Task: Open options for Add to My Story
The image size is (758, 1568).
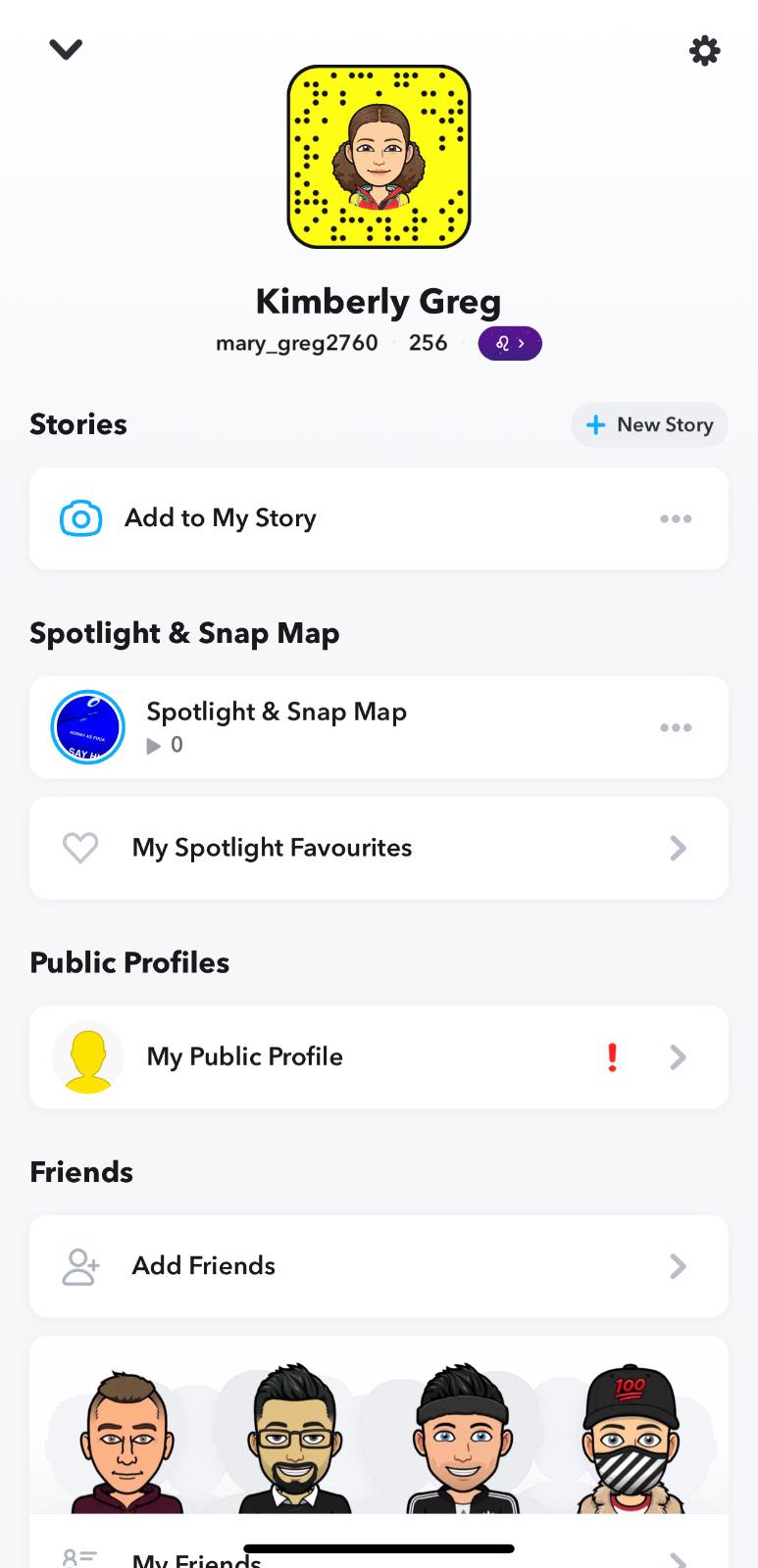Action: click(676, 518)
